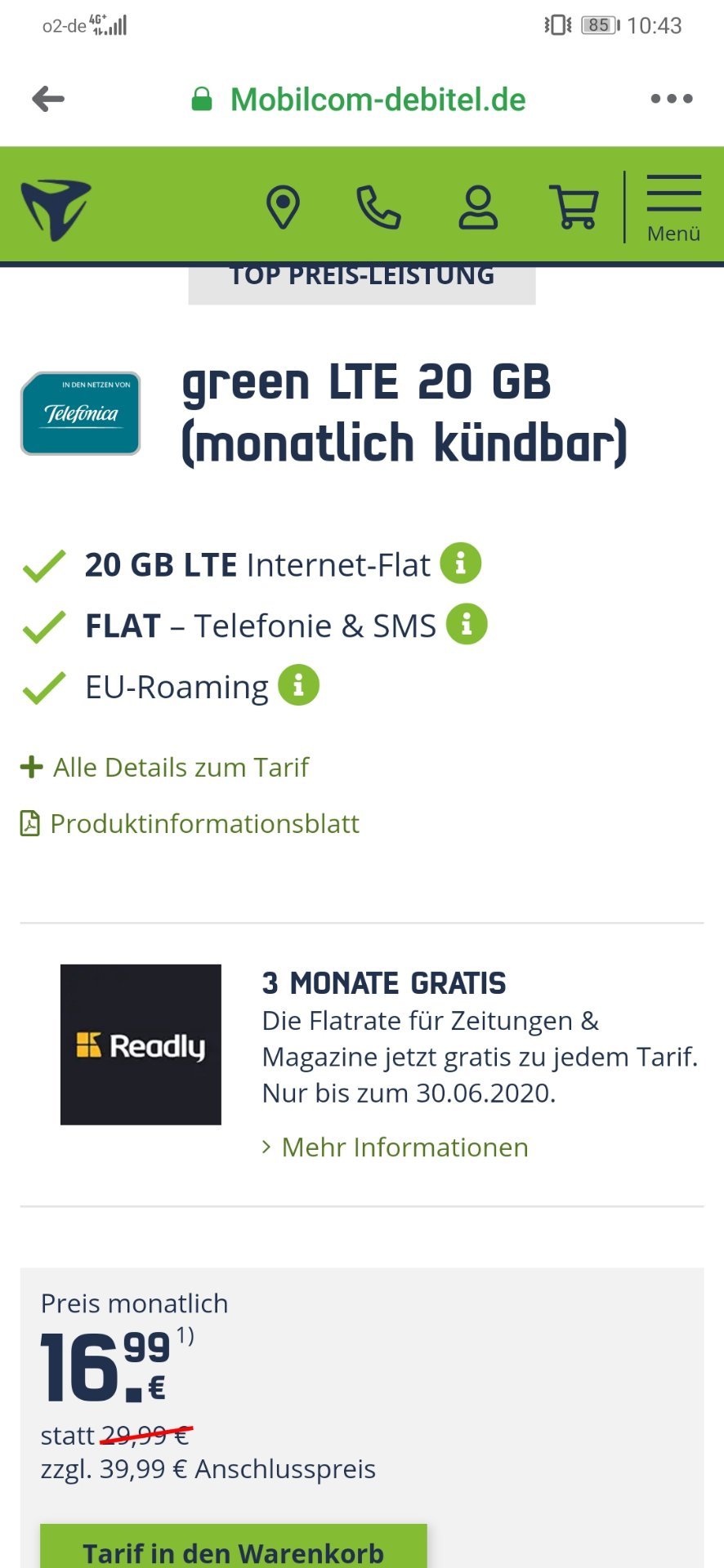Open the Menü hamburger menu
The height and width of the screenshot is (1568, 724).
pos(674,208)
